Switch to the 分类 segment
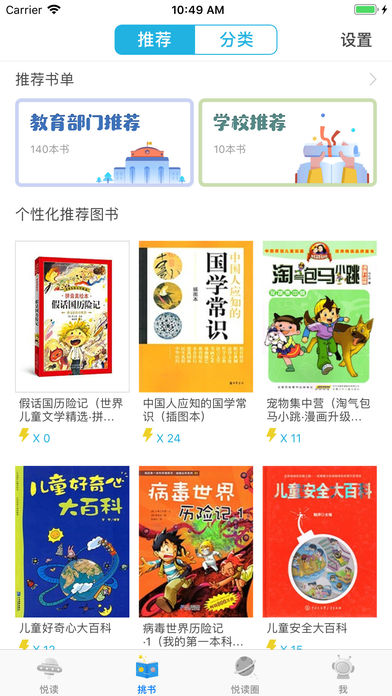The width and height of the screenshot is (392, 696). tap(236, 40)
